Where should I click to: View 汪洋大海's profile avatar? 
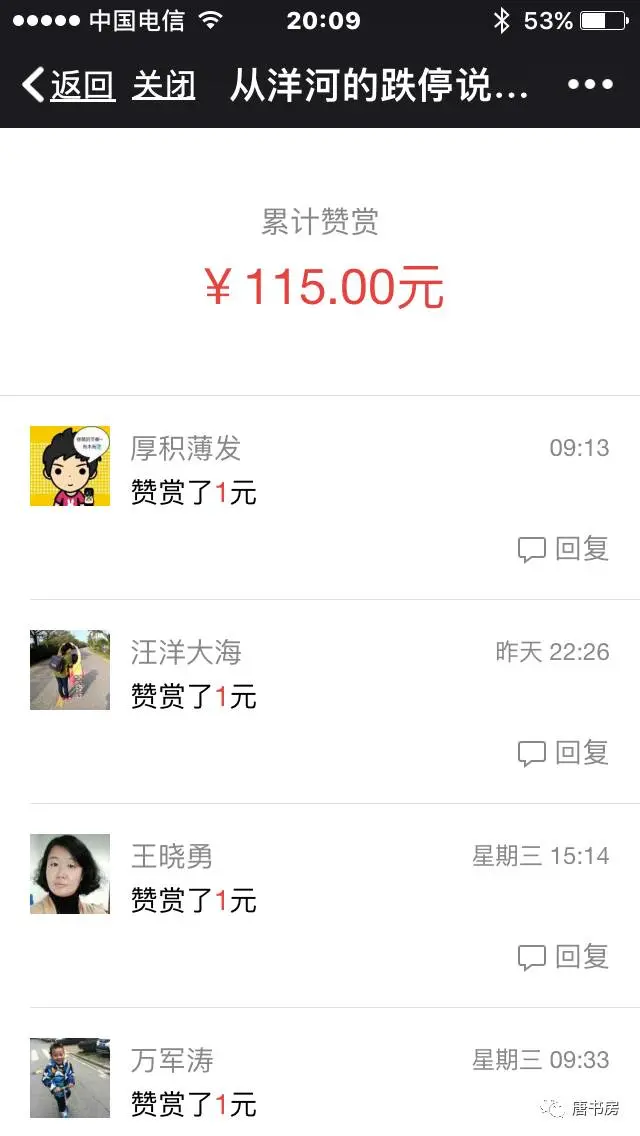[x=70, y=670]
